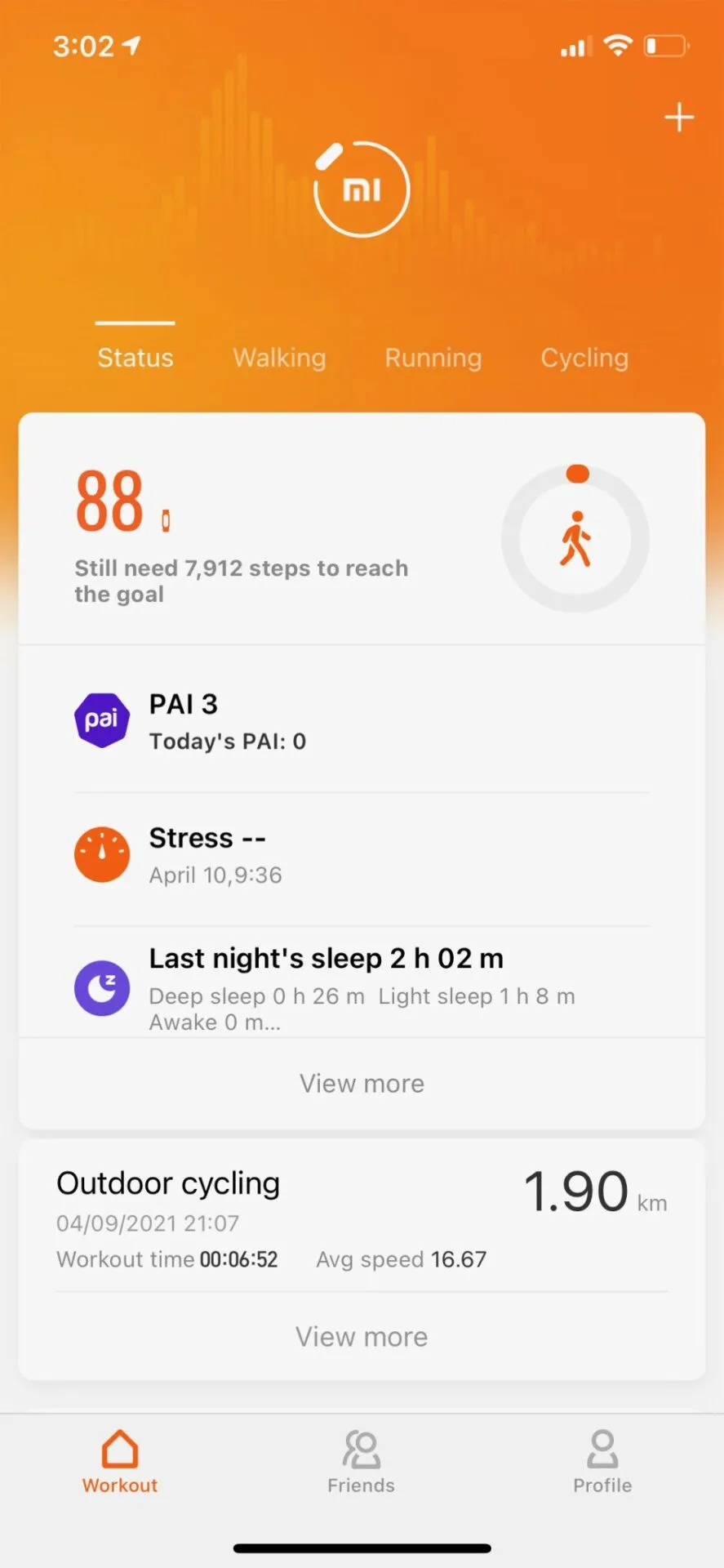Tap the Mi band sync circle
Viewport: 724px width, 1568px height.
[362, 188]
